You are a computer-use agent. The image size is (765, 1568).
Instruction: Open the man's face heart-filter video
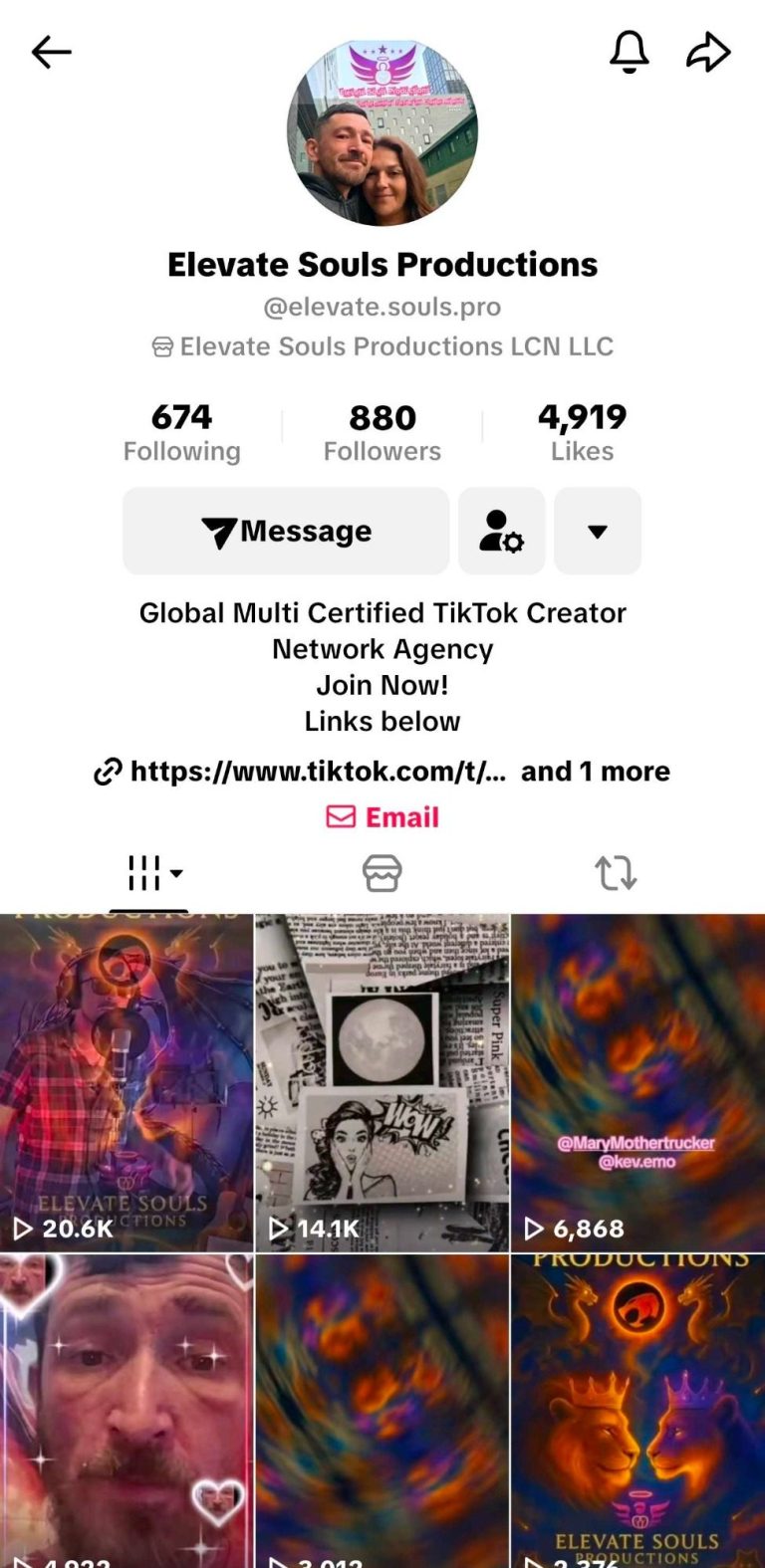point(127,1411)
